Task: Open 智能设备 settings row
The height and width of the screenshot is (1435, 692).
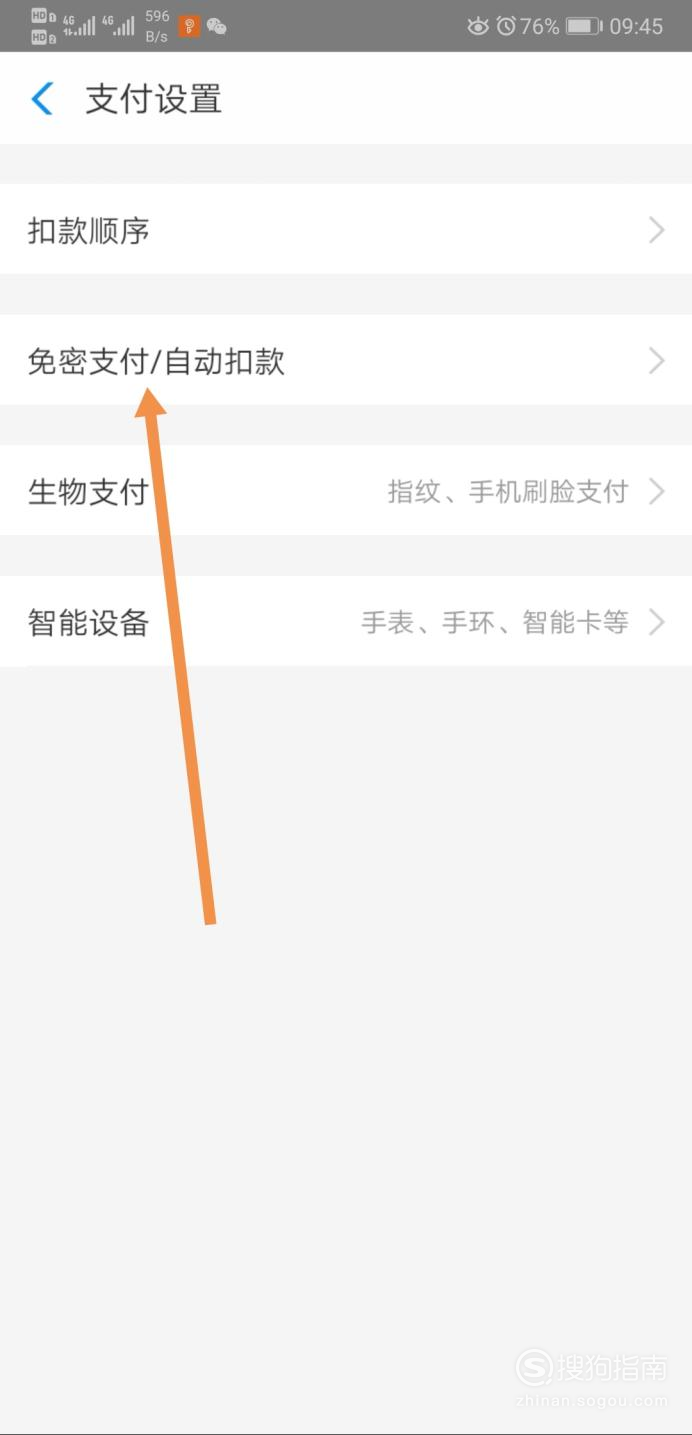Action: tap(346, 622)
